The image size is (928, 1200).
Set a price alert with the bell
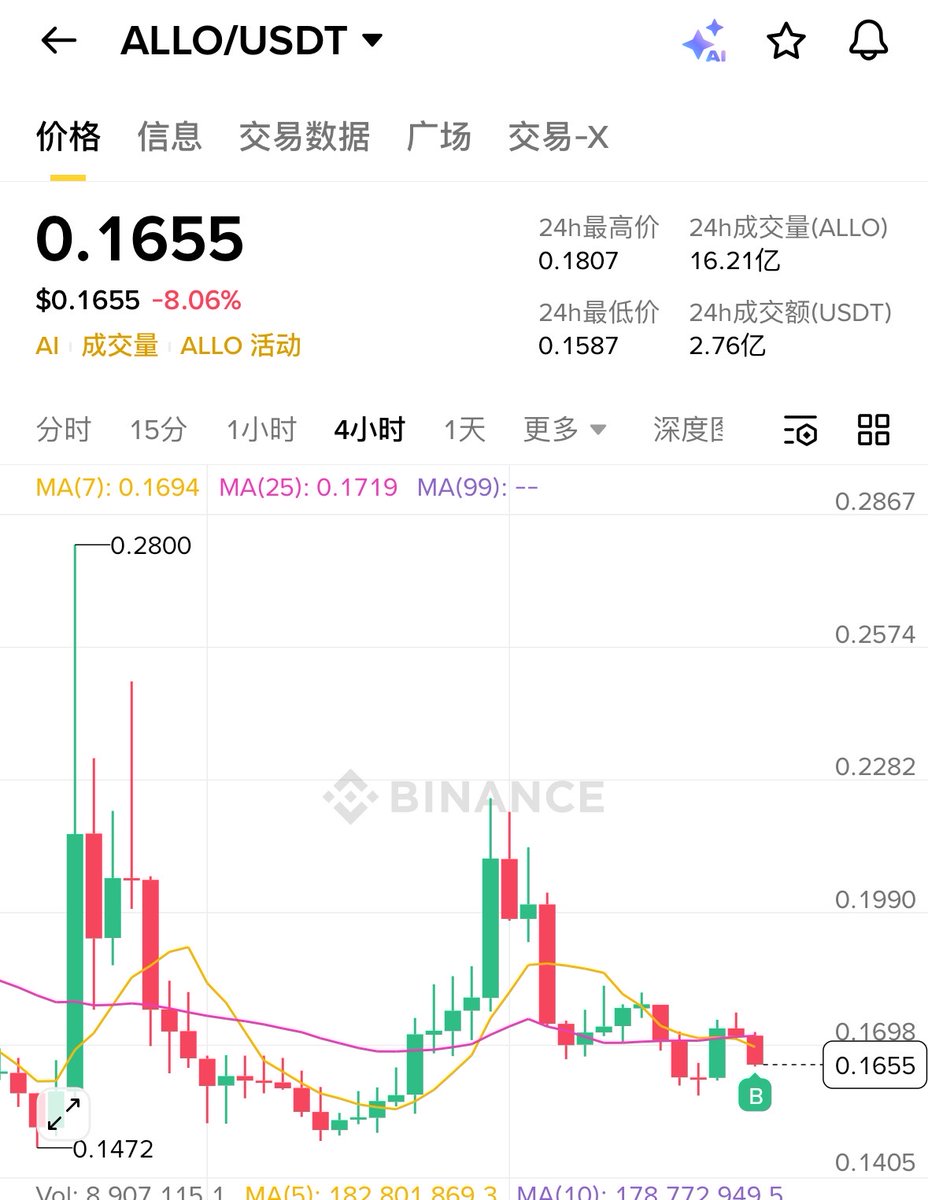868,42
